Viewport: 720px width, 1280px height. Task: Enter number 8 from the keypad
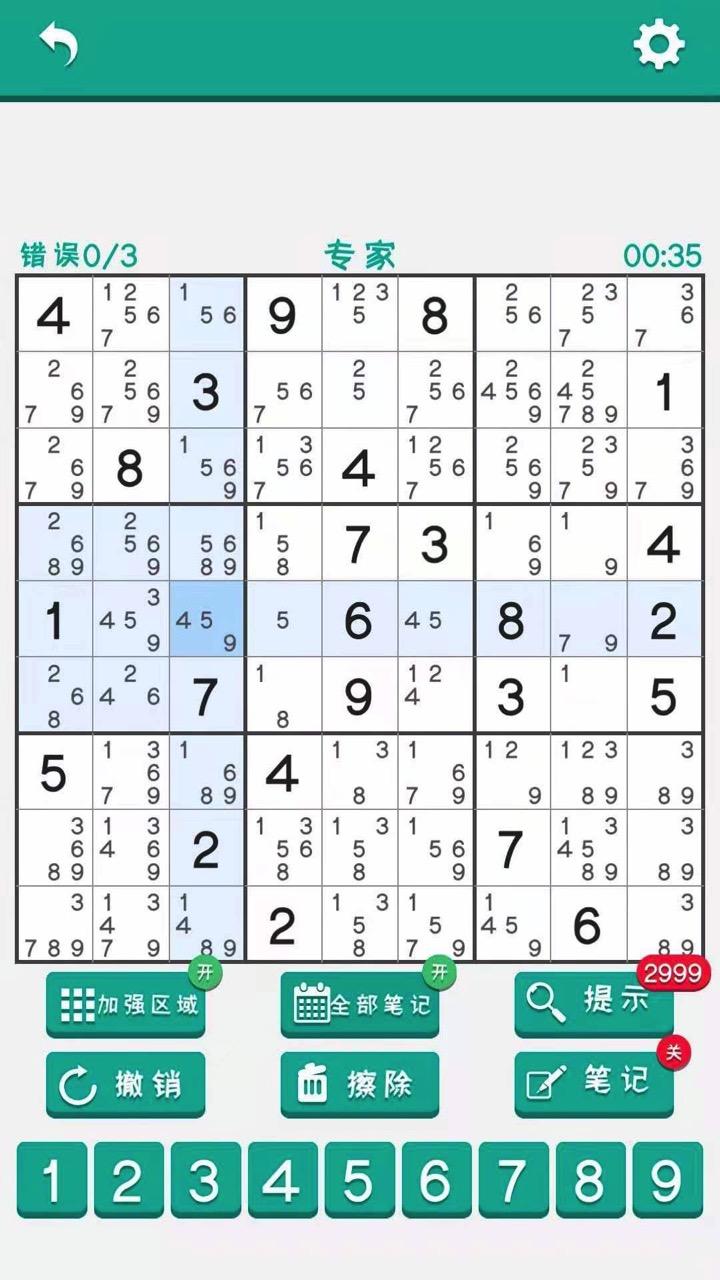[x=589, y=1180]
